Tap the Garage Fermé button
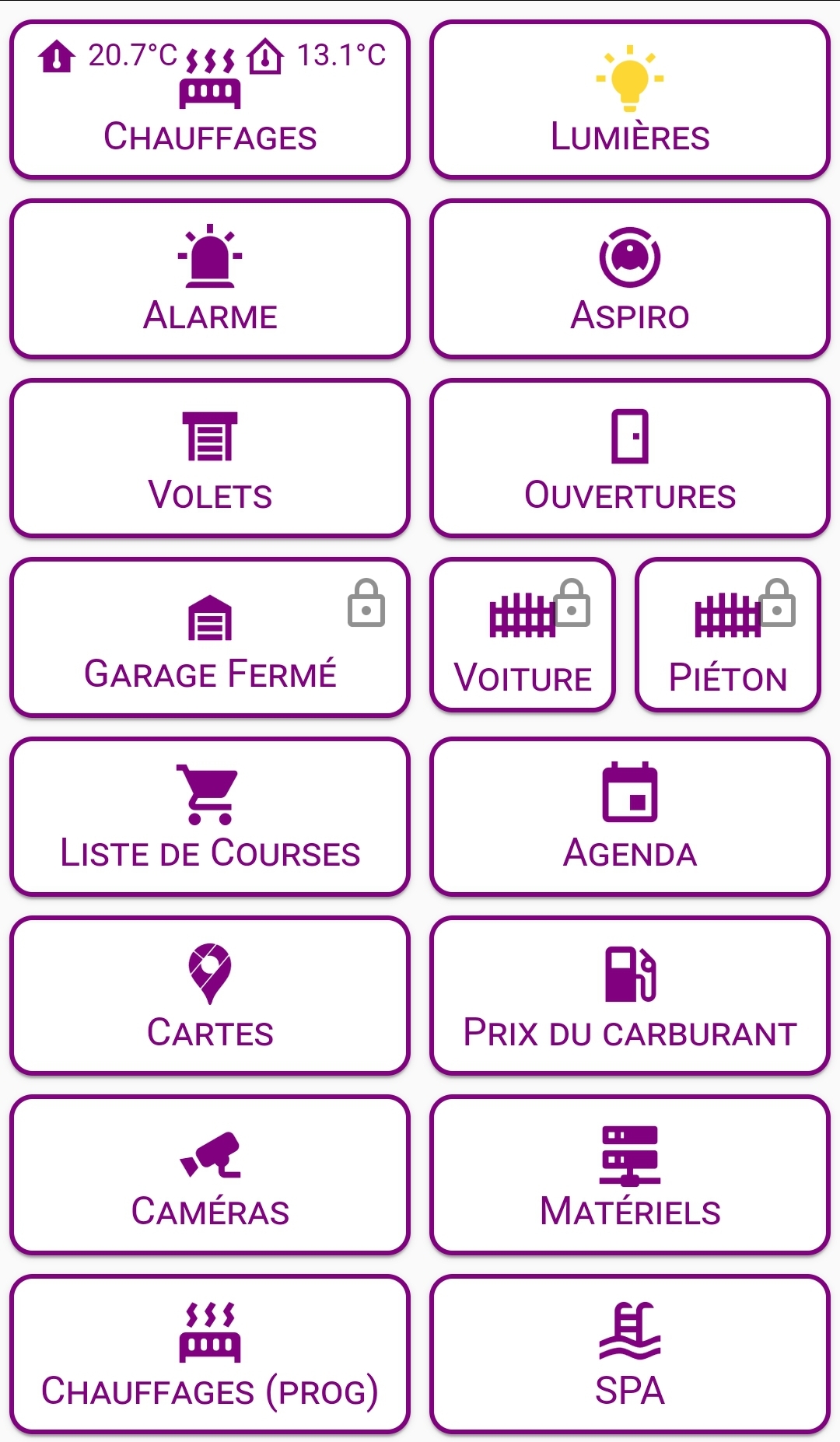Screen dimensions: 840x1442 point(210,637)
